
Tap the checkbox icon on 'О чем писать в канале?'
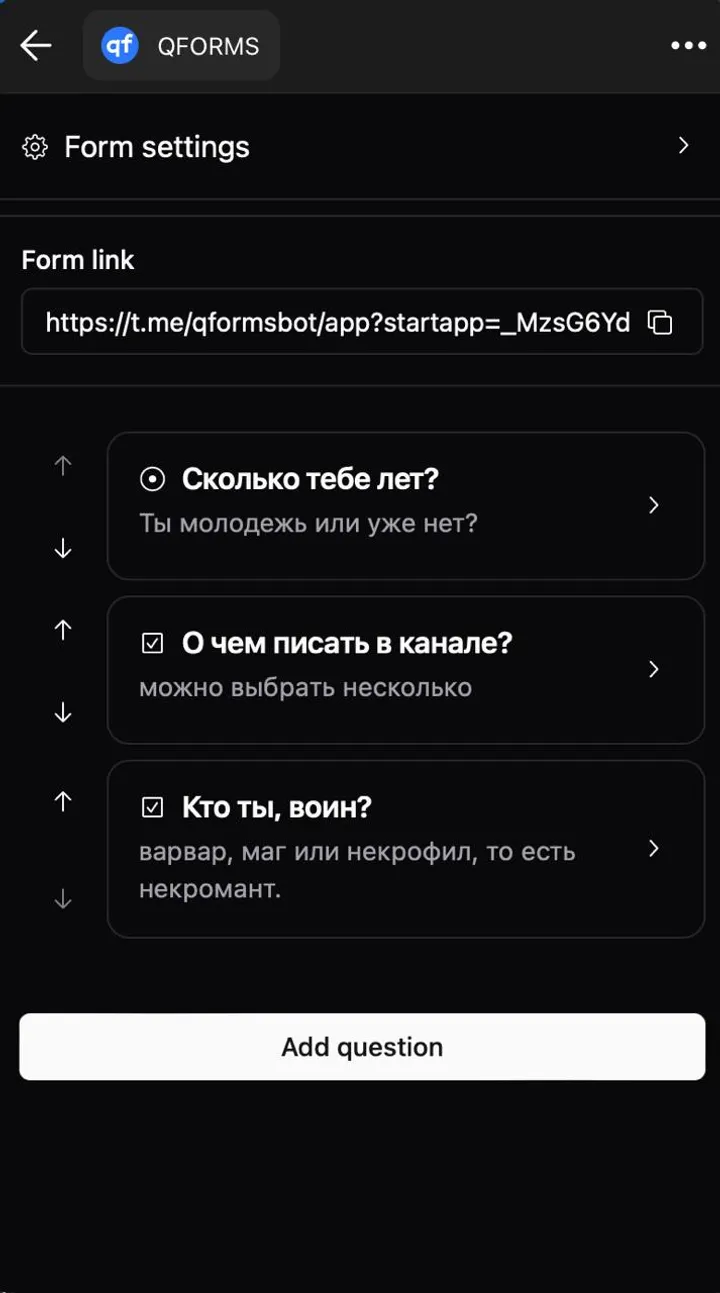point(152,643)
